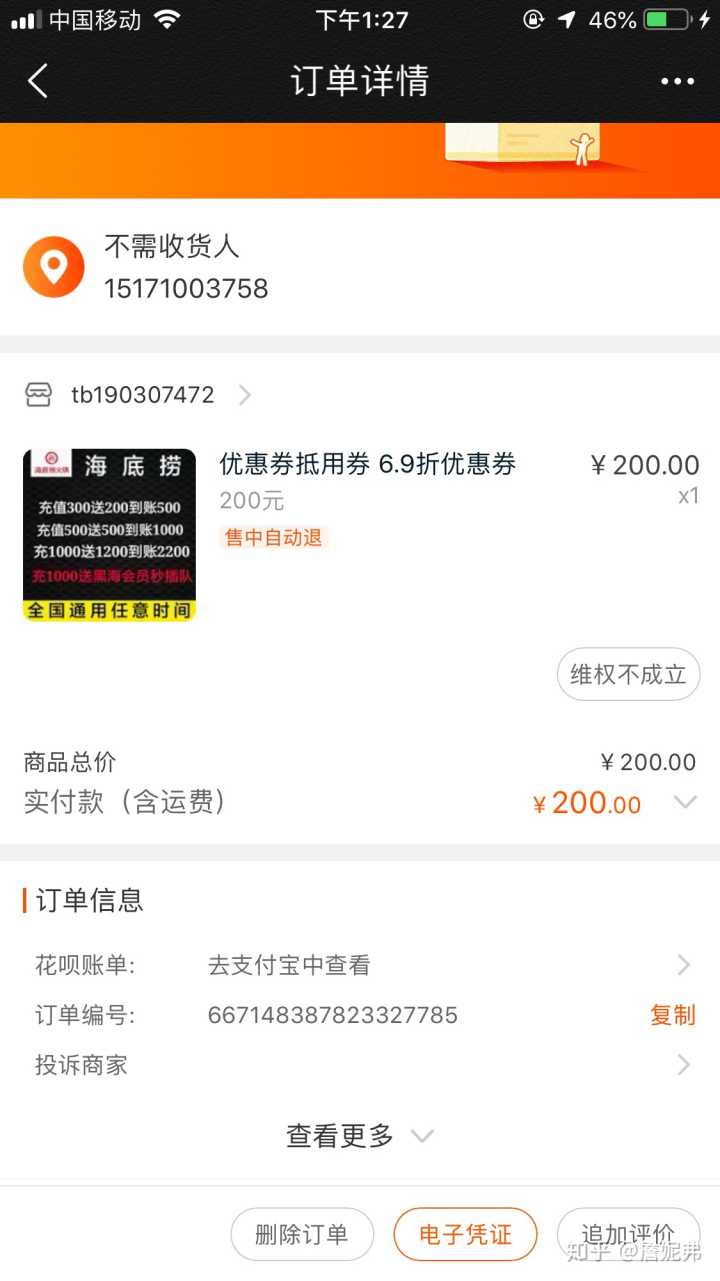
Task: Go back from order details
Action: click(38, 81)
